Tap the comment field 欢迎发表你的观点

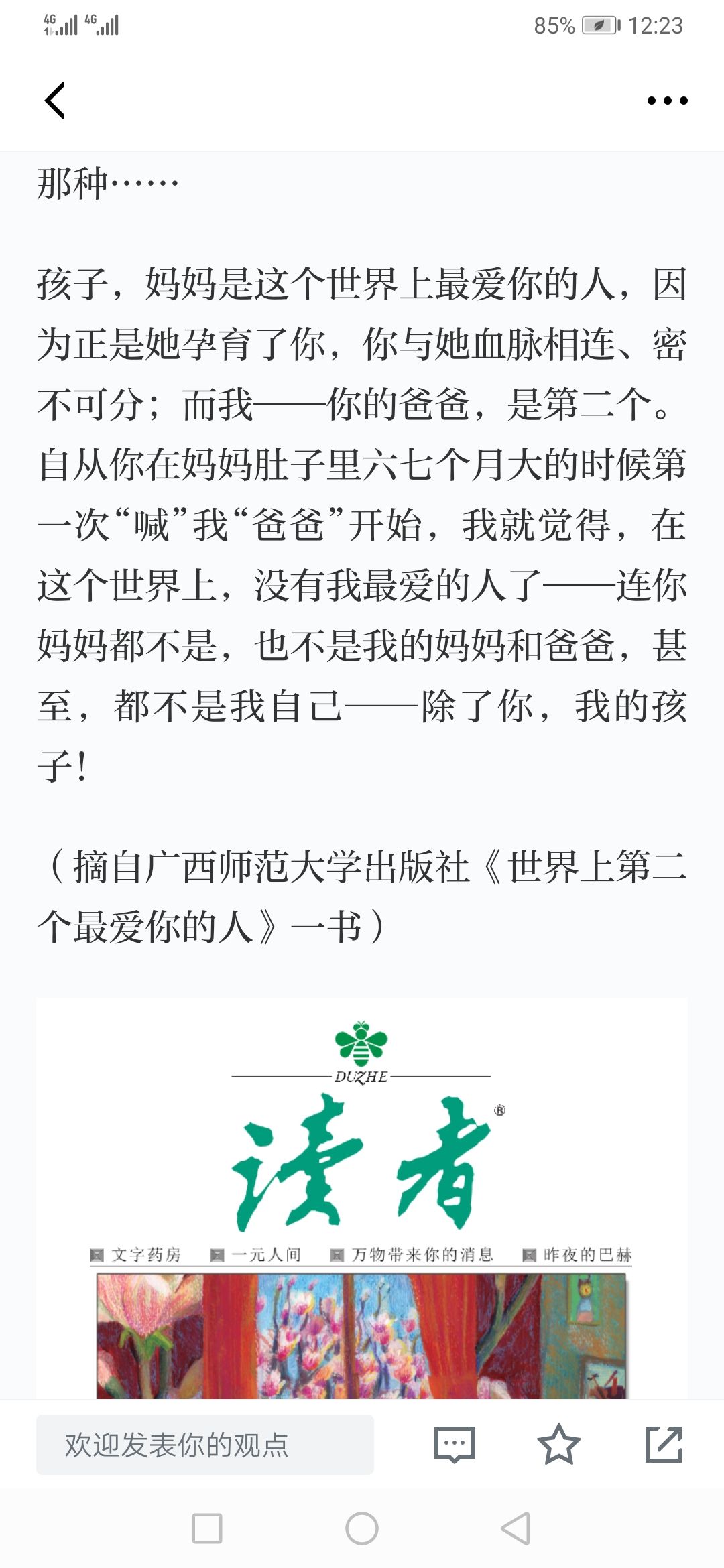(204, 1445)
